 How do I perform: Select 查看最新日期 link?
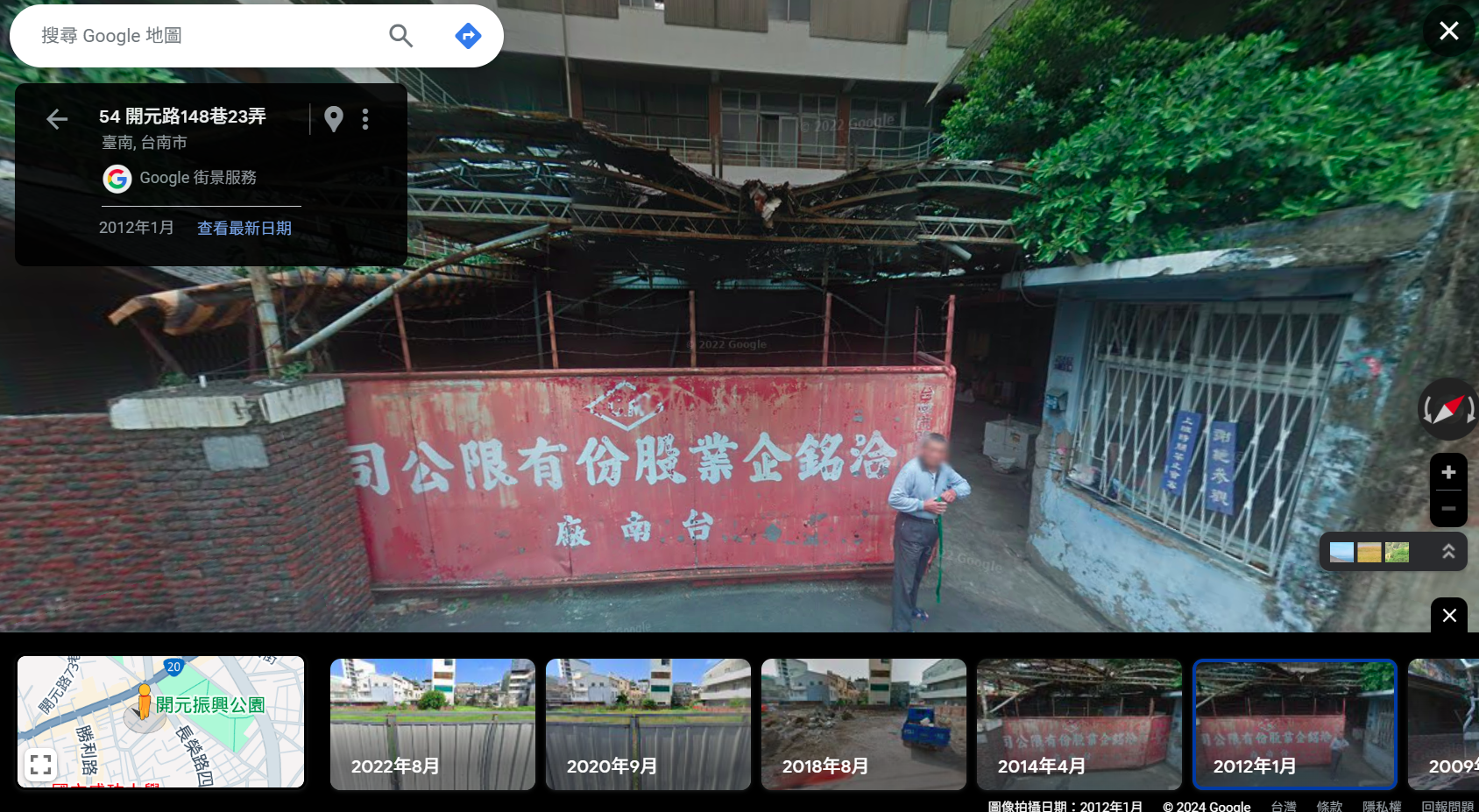(244, 228)
